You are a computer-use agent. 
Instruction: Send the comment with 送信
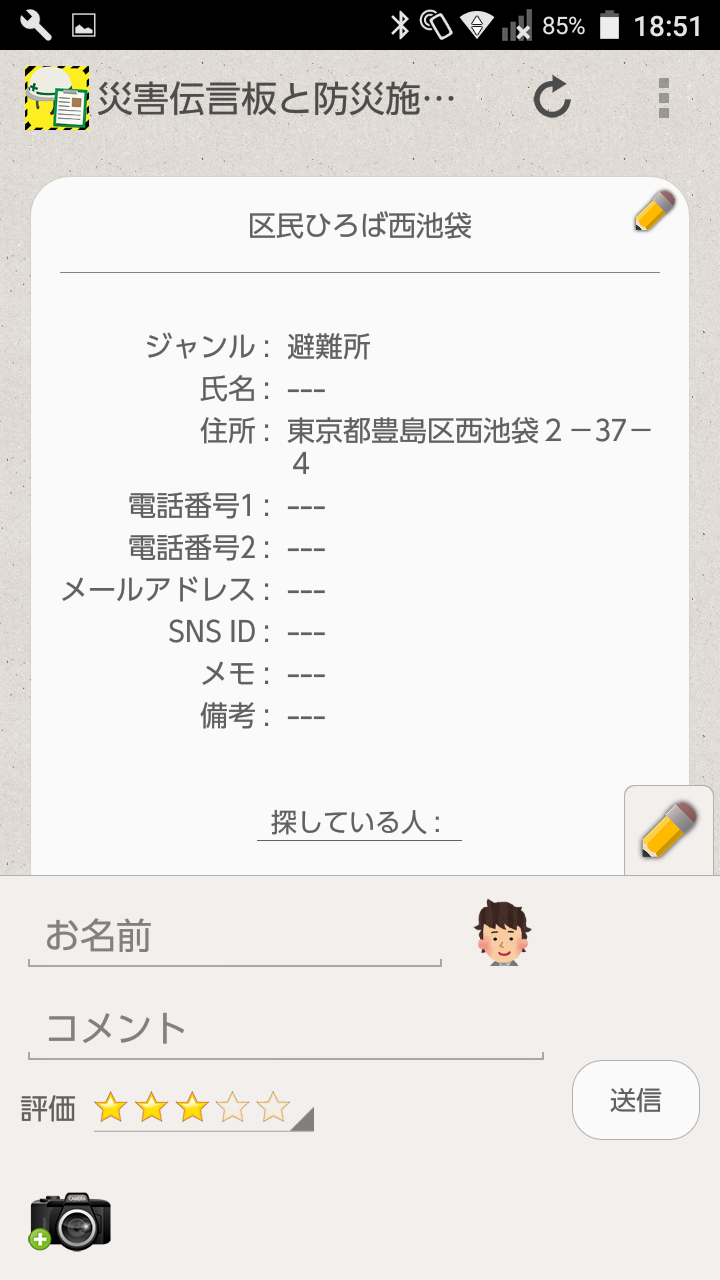[x=635, y=1100]
